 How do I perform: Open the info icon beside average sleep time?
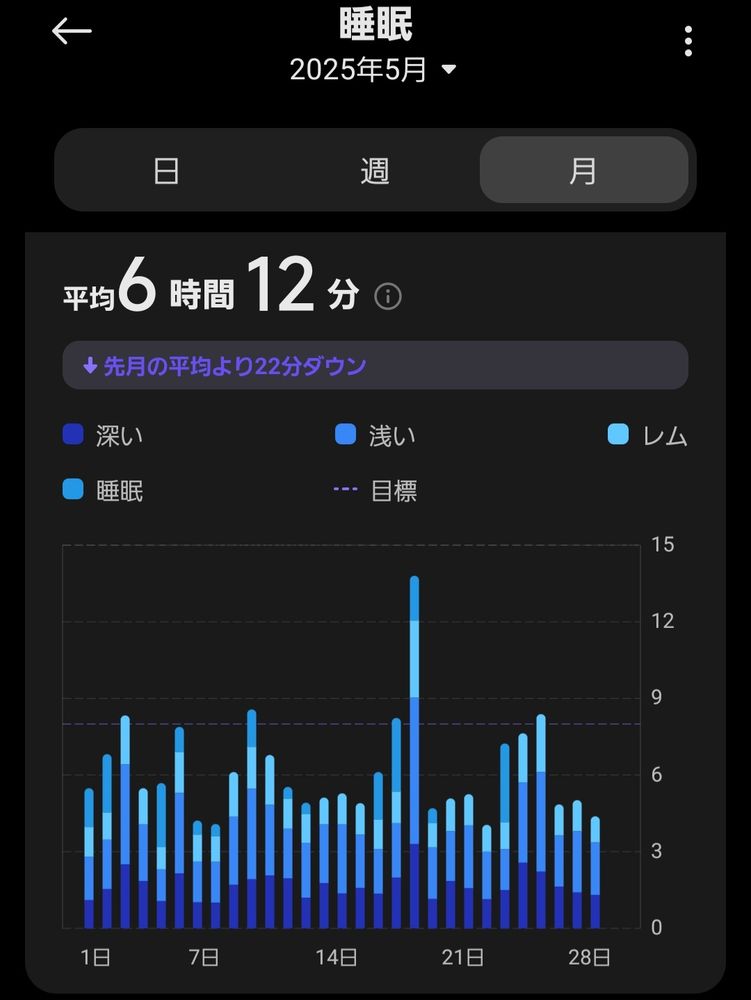pyautogui.click(x=388, y=296)
